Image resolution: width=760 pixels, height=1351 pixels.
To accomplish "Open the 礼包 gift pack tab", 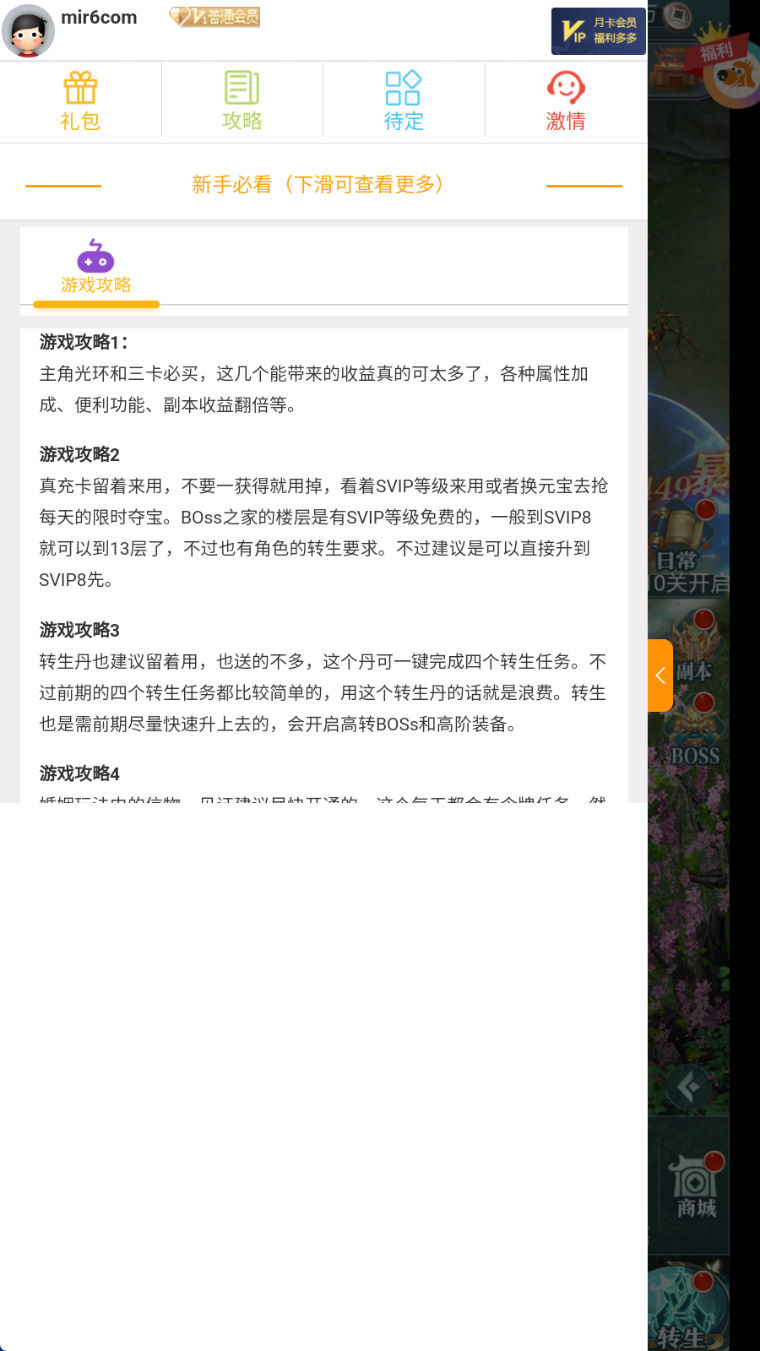I will (80, 102).
